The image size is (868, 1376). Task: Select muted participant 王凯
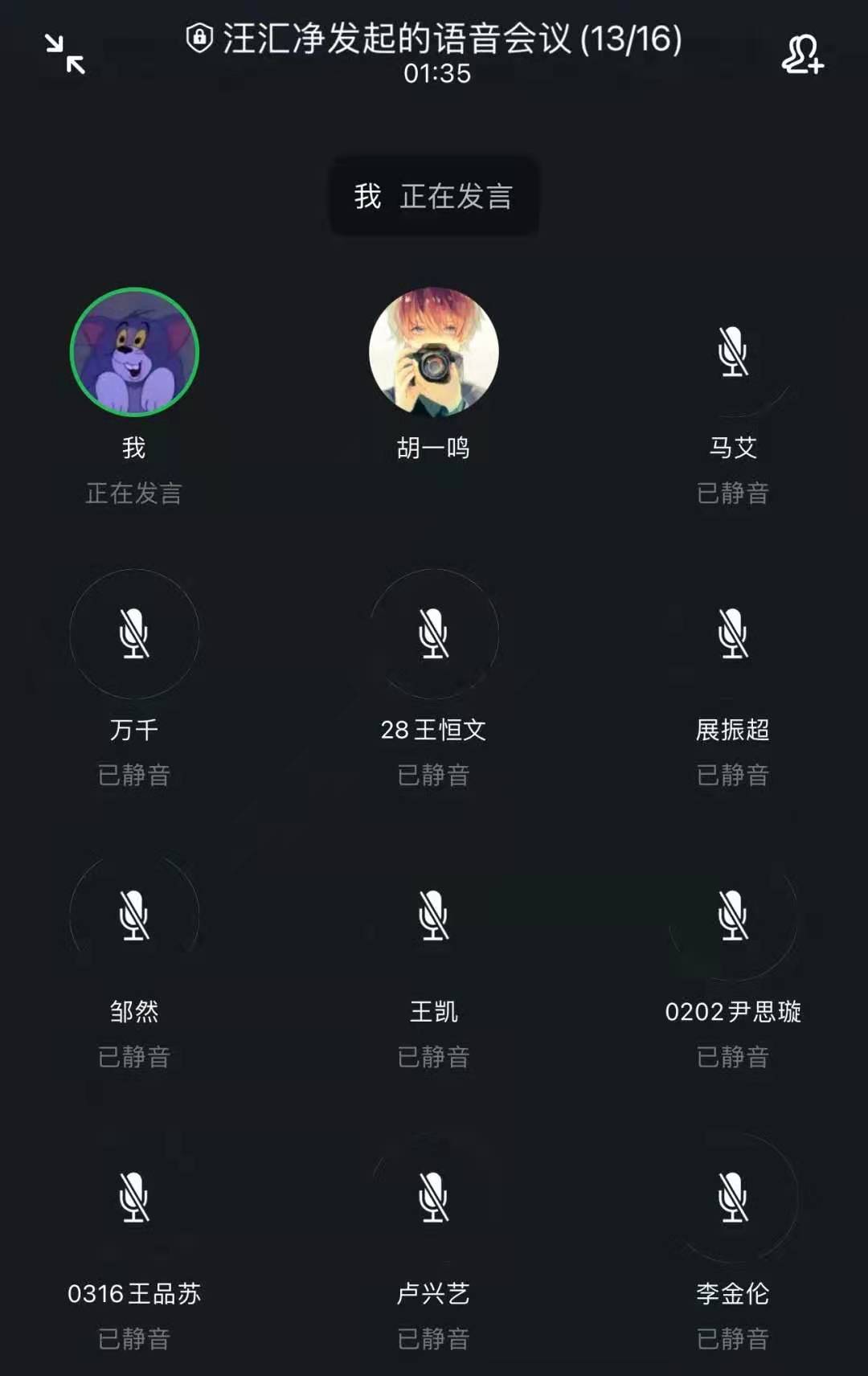tap(433, 915)
